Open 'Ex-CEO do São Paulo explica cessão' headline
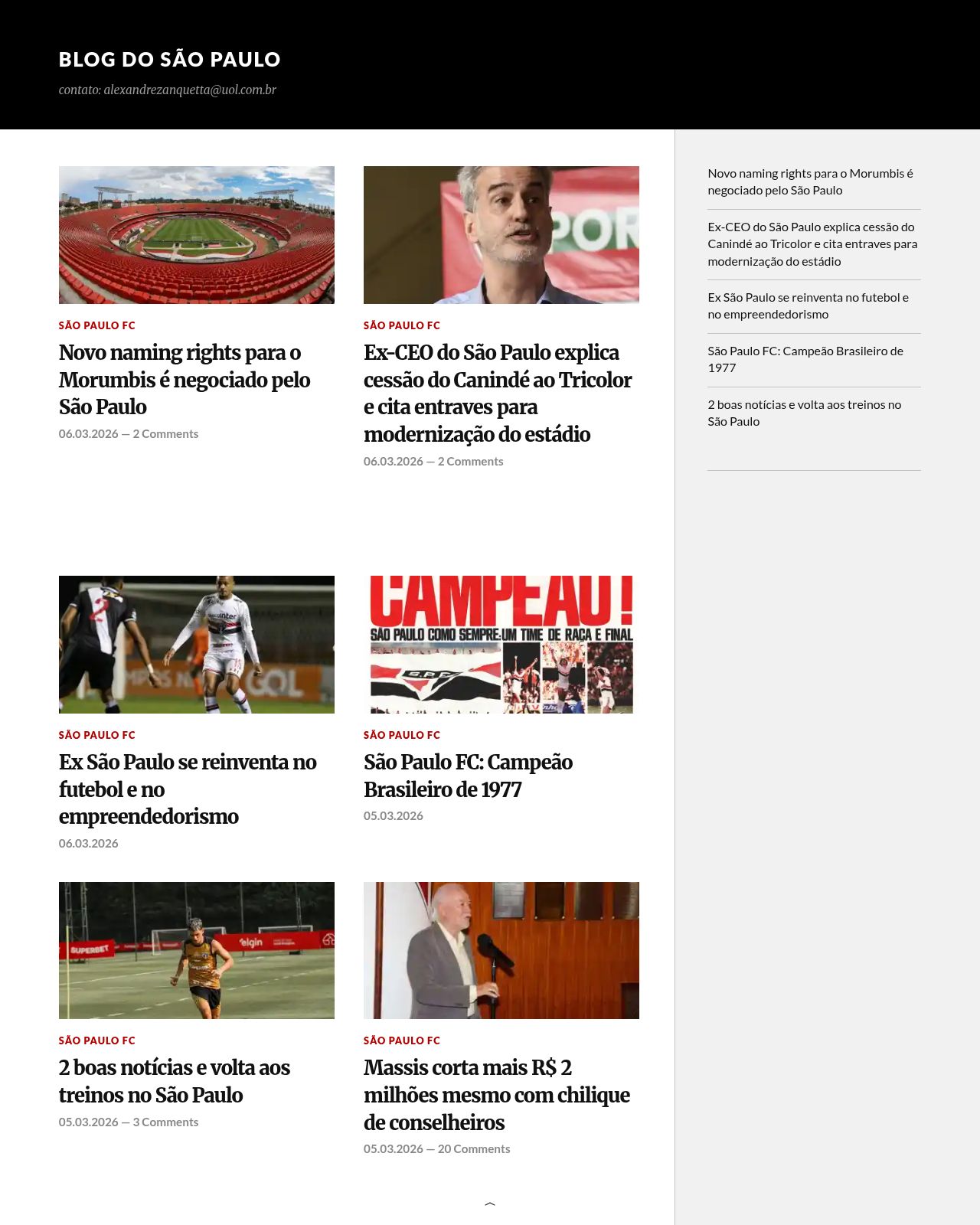This screenshot has width=980, height=1225. click(x=498, y=393)
